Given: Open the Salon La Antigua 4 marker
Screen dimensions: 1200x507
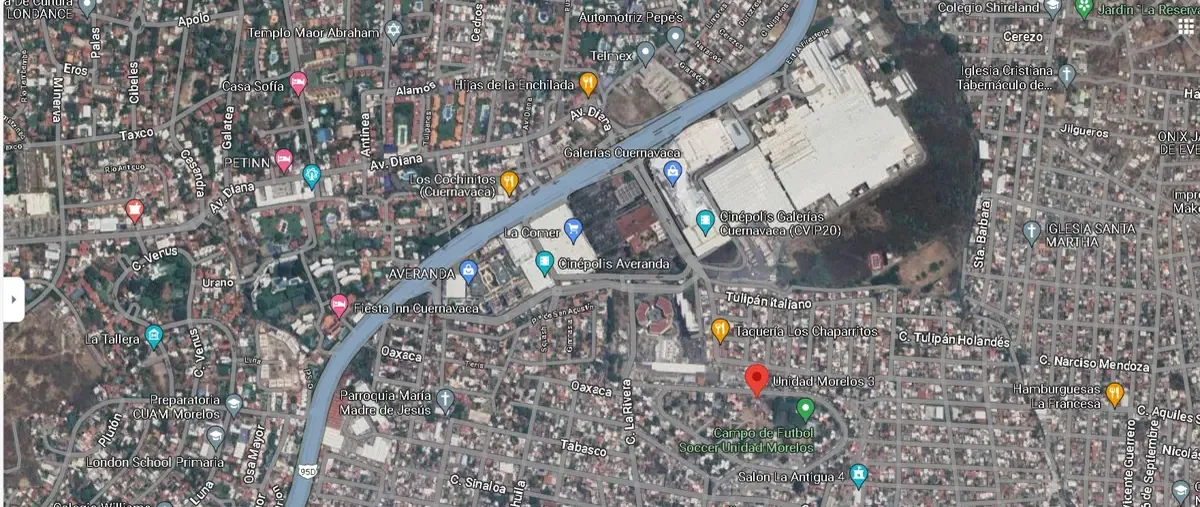Looking at the screenshot, I should click(x=857, y=473).
